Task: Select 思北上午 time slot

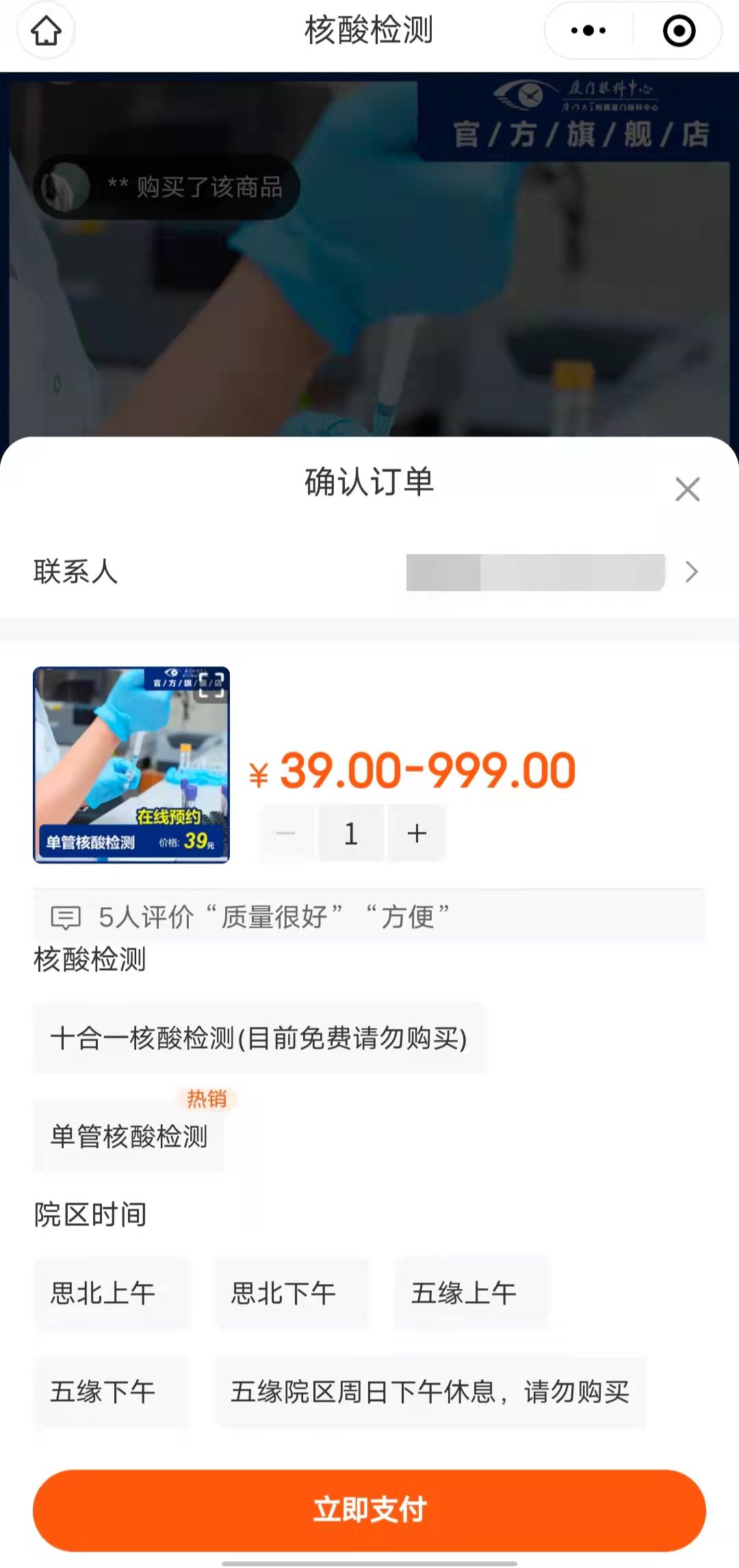Action: [103, 1293]
